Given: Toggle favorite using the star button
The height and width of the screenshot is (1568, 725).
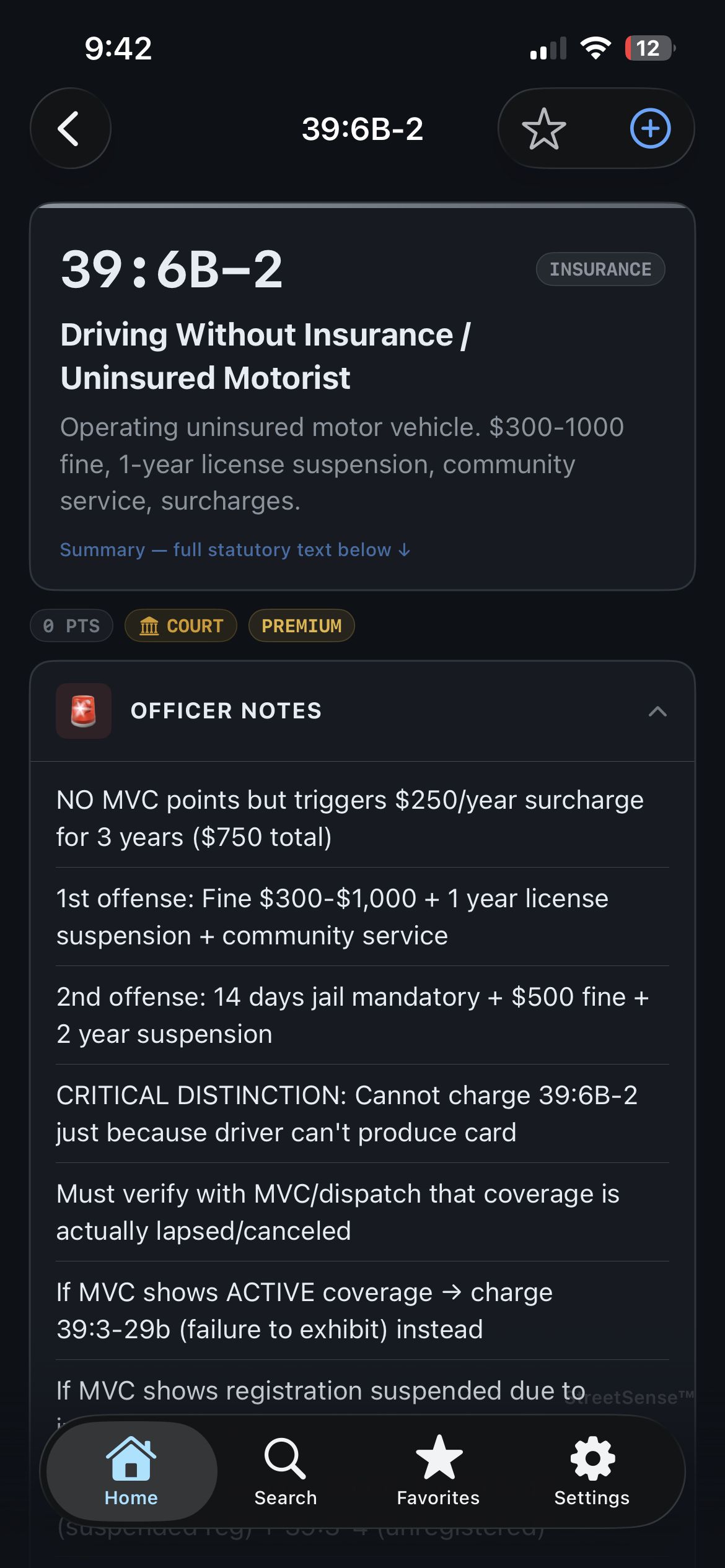Looking at the screenshot, I should [544, 128].
